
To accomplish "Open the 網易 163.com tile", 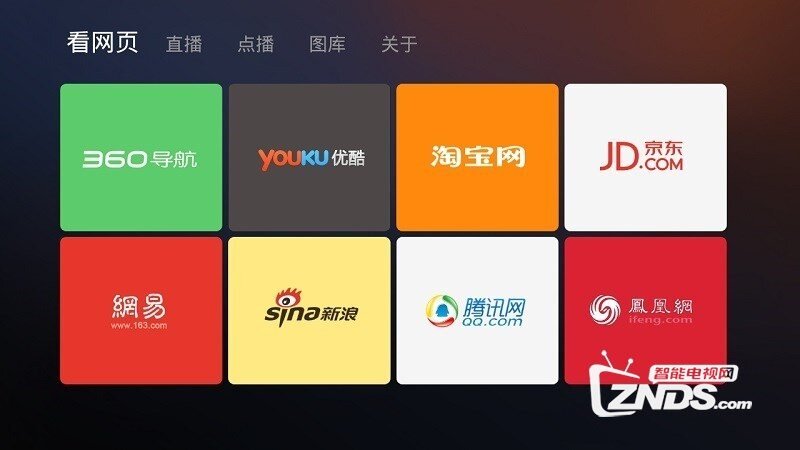I will (141, 310).
